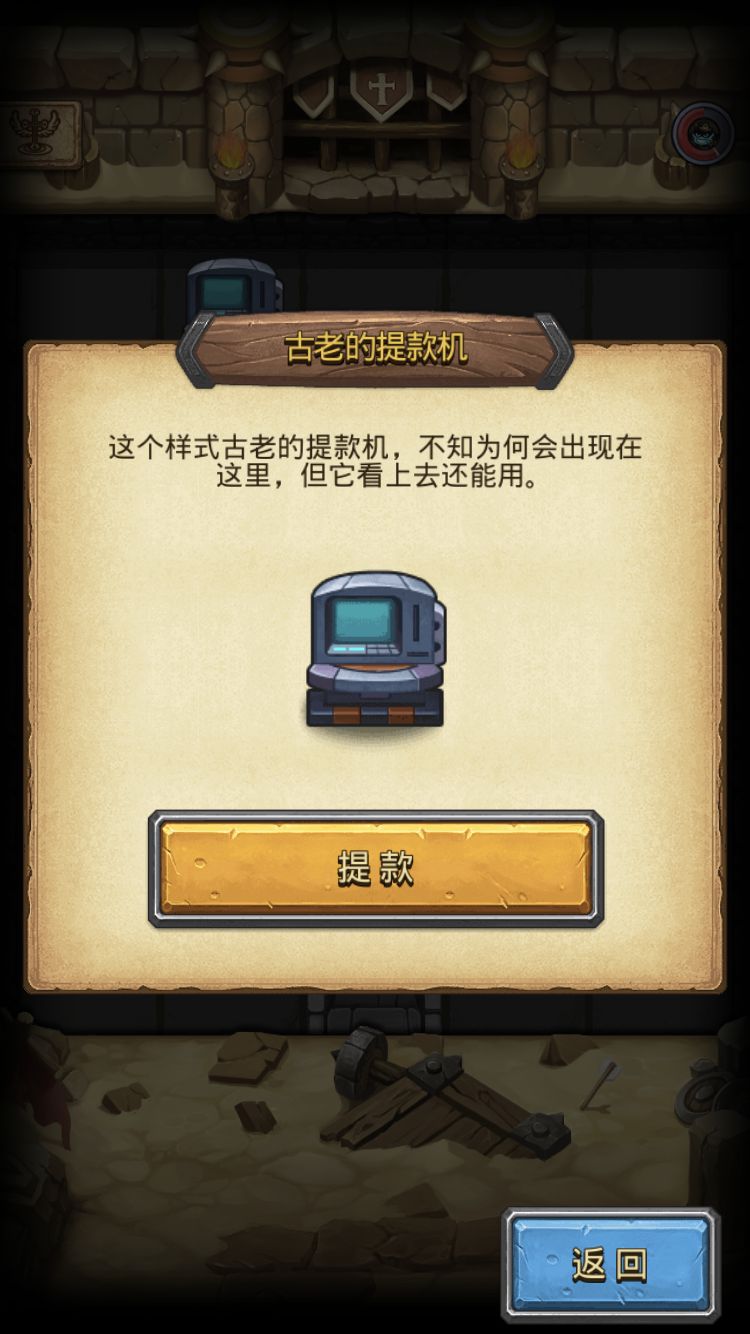This screenshot has height=1334, width=750.
Task: Tap the 提款 withdraw button
Action: click(375, 869)
